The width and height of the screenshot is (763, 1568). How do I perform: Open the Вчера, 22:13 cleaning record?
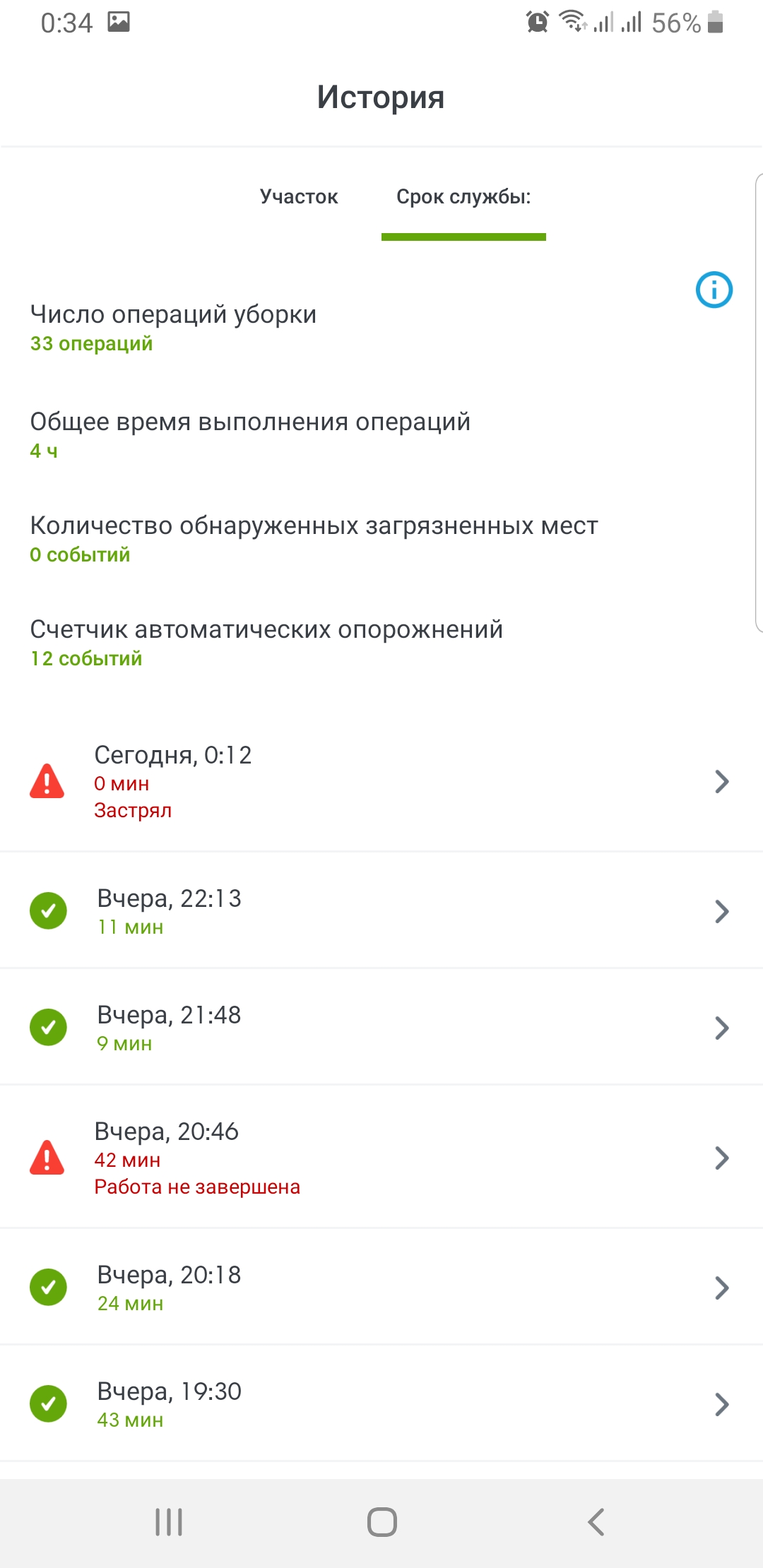(x=381, y=911)
